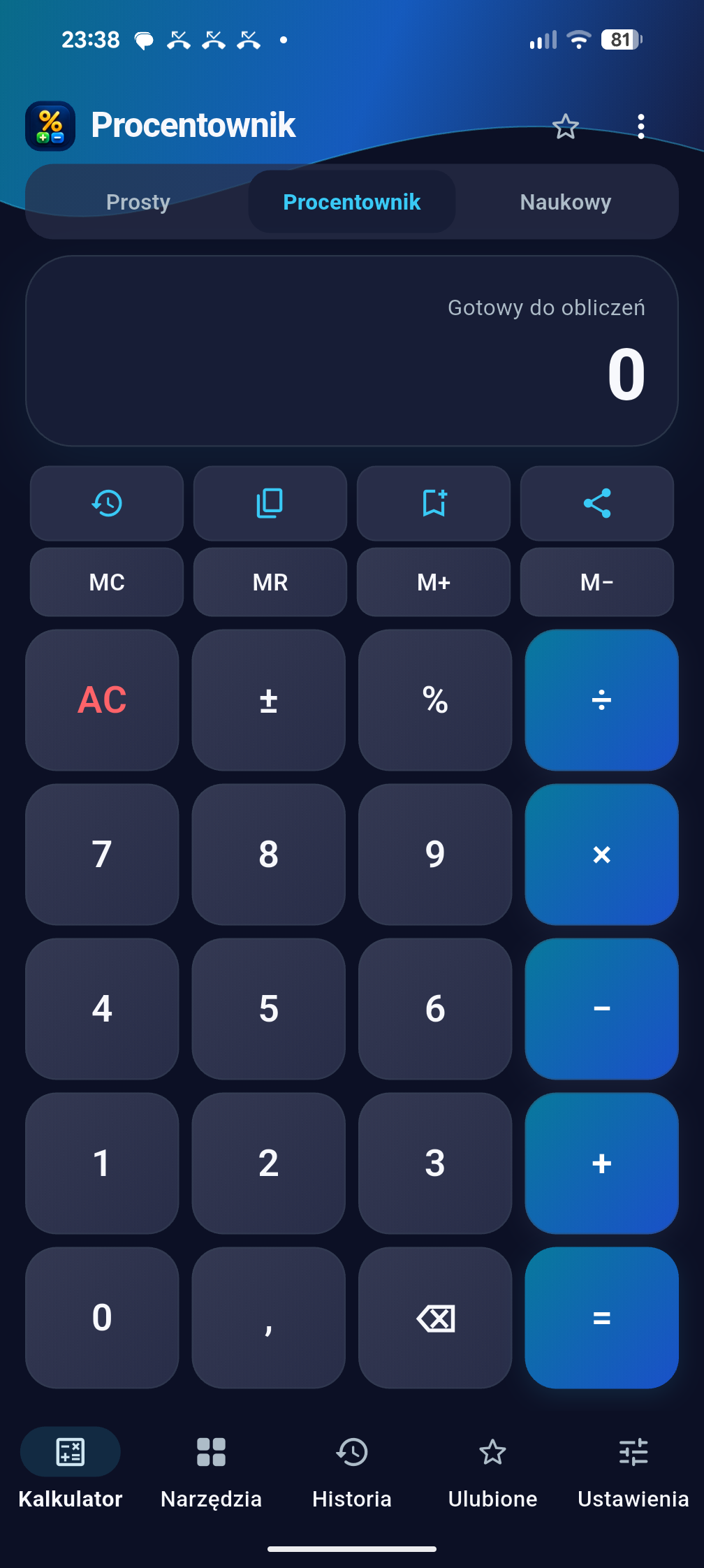Save result with the bookmark-plus icon

(x=434, y=503)
